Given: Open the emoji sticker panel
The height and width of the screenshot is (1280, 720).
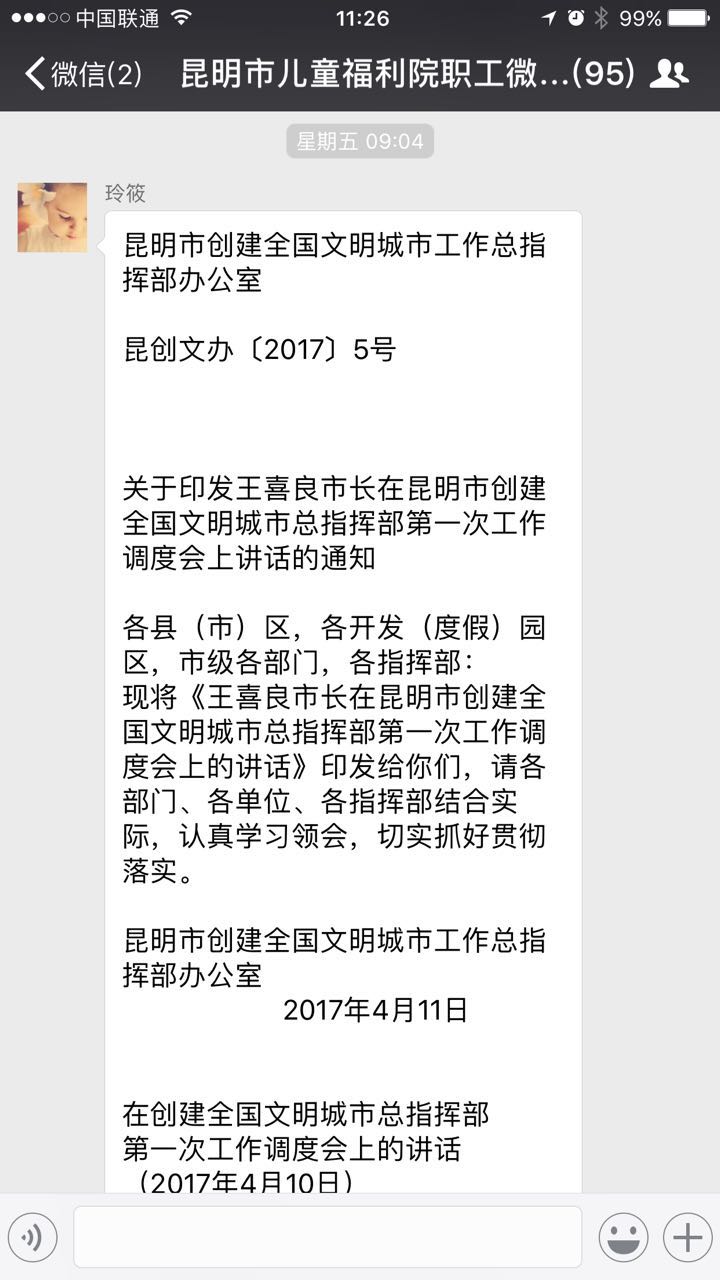Looking at the screenshot, I should pyautogui.click(x=623, y=1238).
